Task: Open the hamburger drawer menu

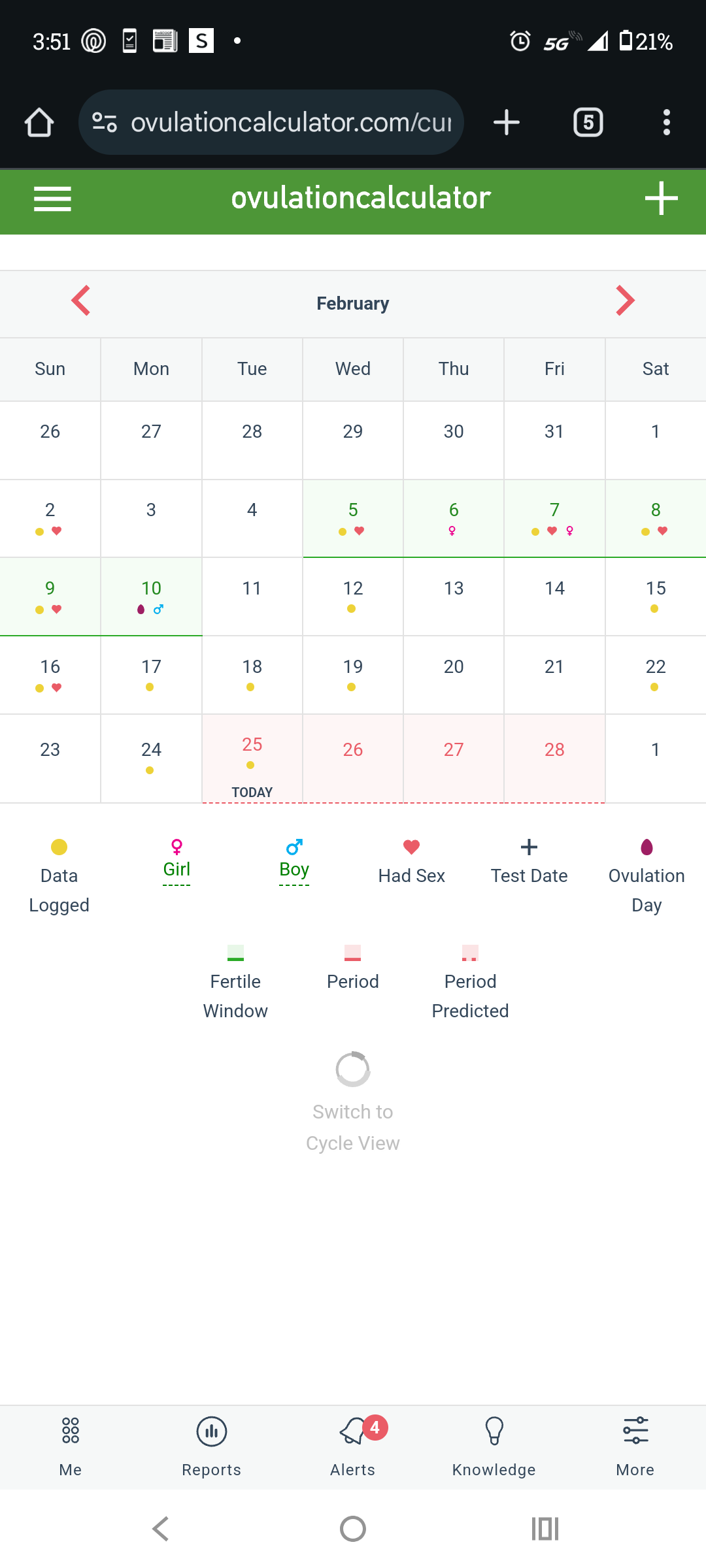Action: [52, 199]
